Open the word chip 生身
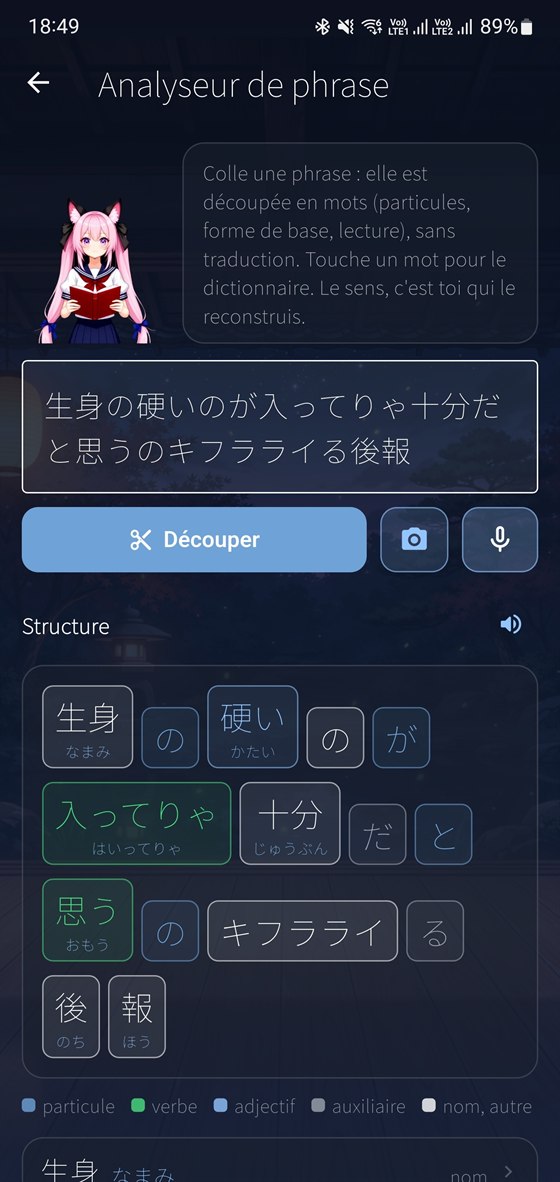 tap(87, 727)
